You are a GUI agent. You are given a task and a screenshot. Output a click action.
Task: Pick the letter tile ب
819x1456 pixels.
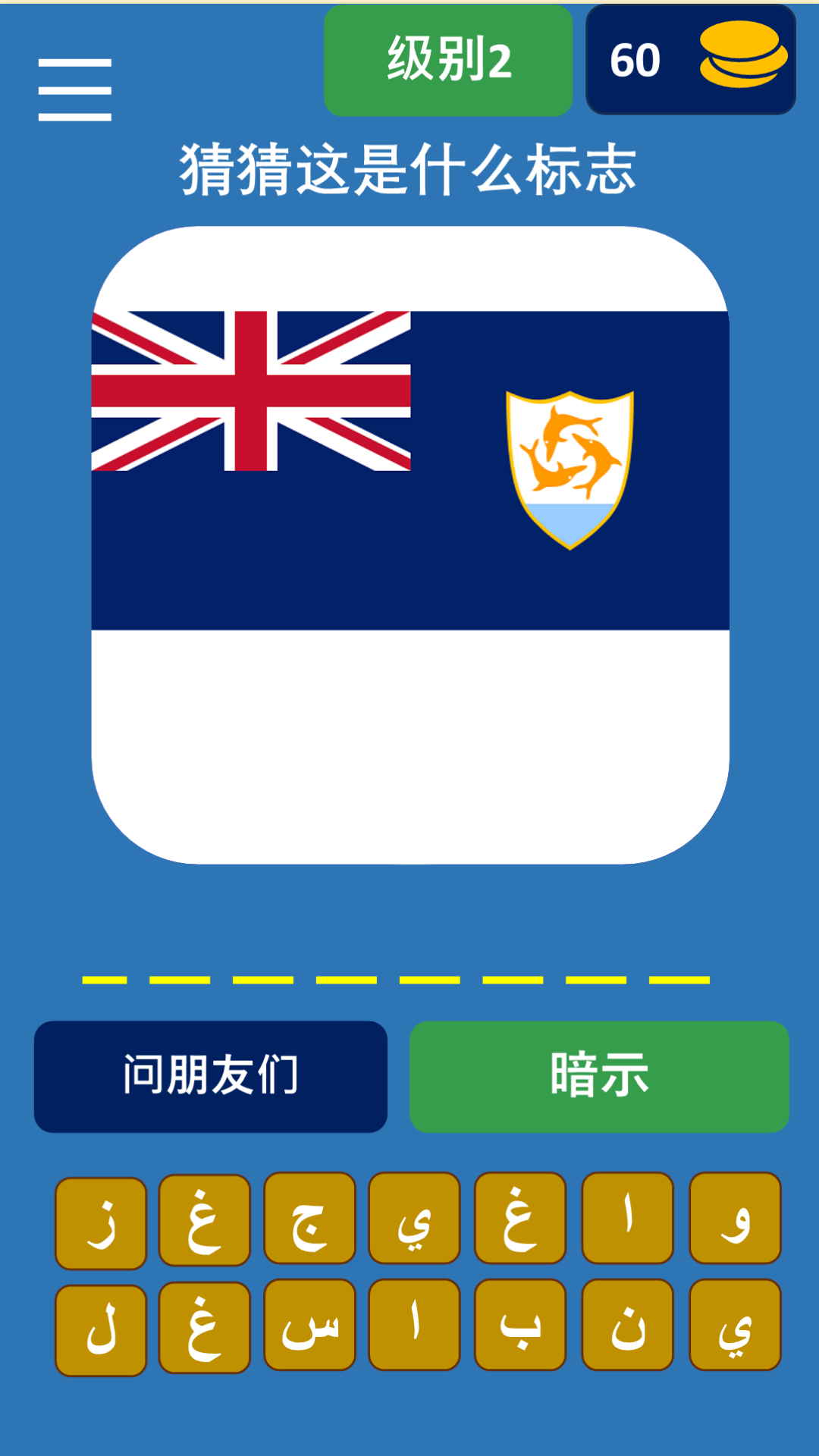(x=520, y=1326)
